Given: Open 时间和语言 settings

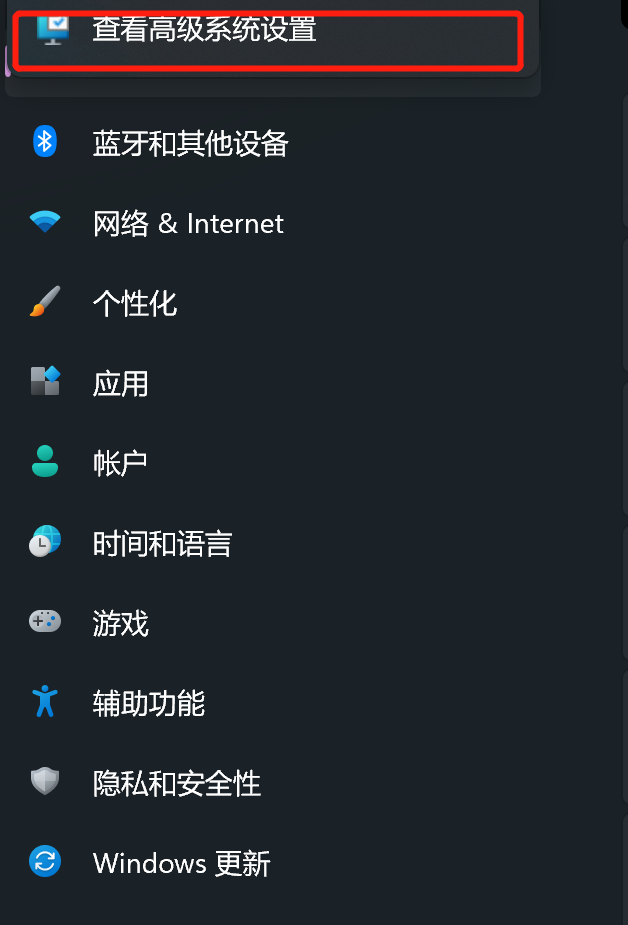Looking at the screenshot, I should (162, 544).
